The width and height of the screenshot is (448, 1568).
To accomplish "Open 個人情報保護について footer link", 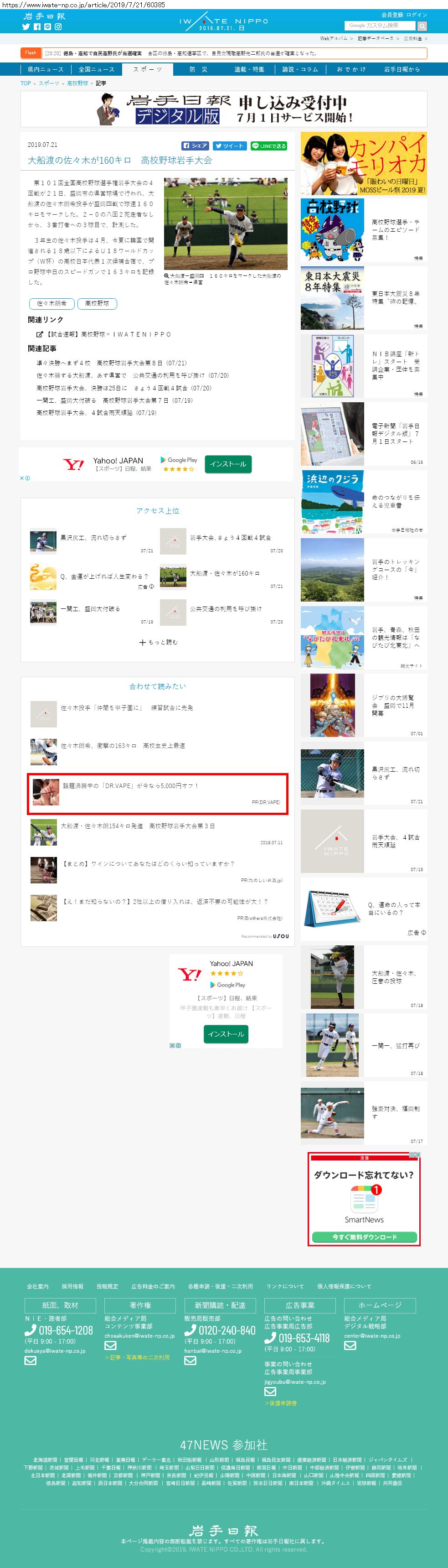I will (344, 1286).
